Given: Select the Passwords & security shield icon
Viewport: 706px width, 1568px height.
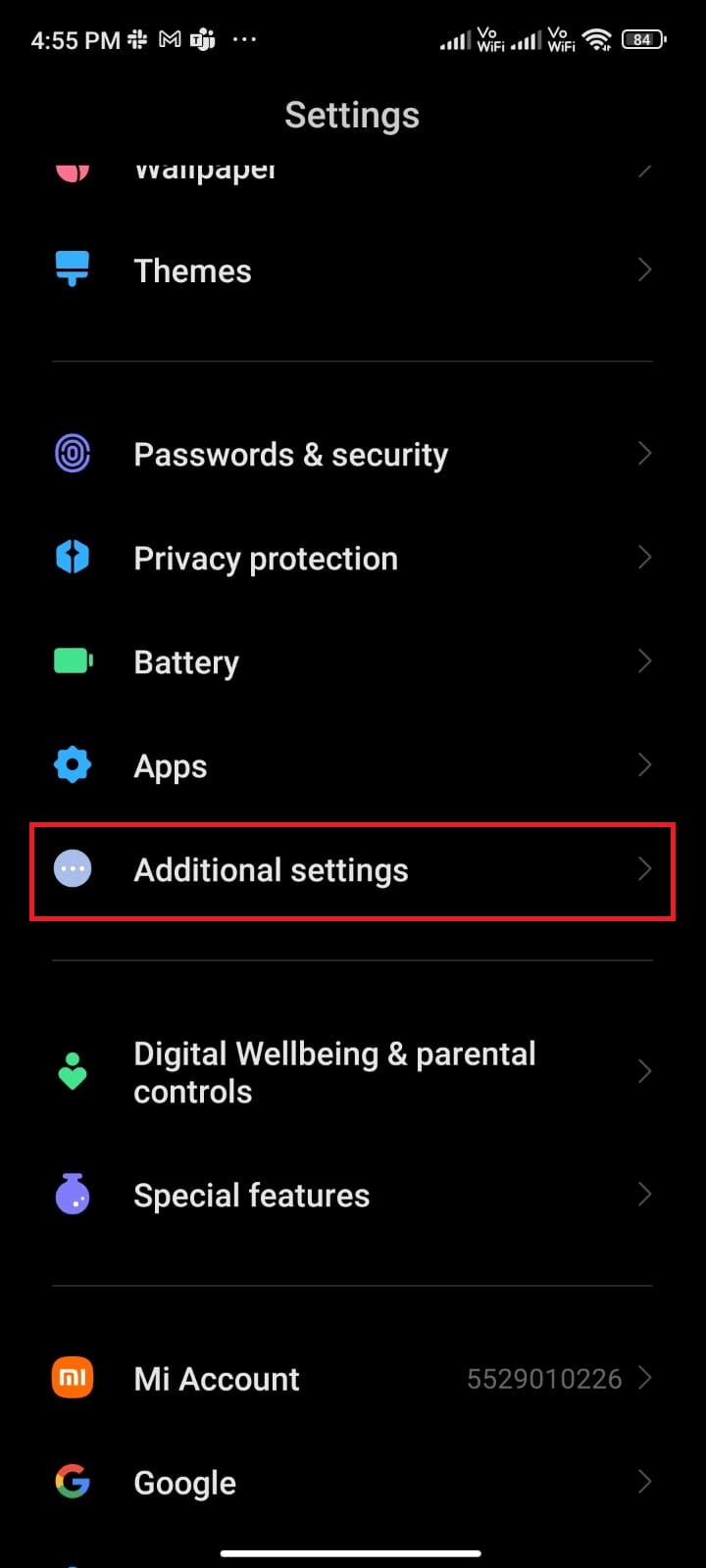Looking at the screenshot, I should click(x=71, y=453).
